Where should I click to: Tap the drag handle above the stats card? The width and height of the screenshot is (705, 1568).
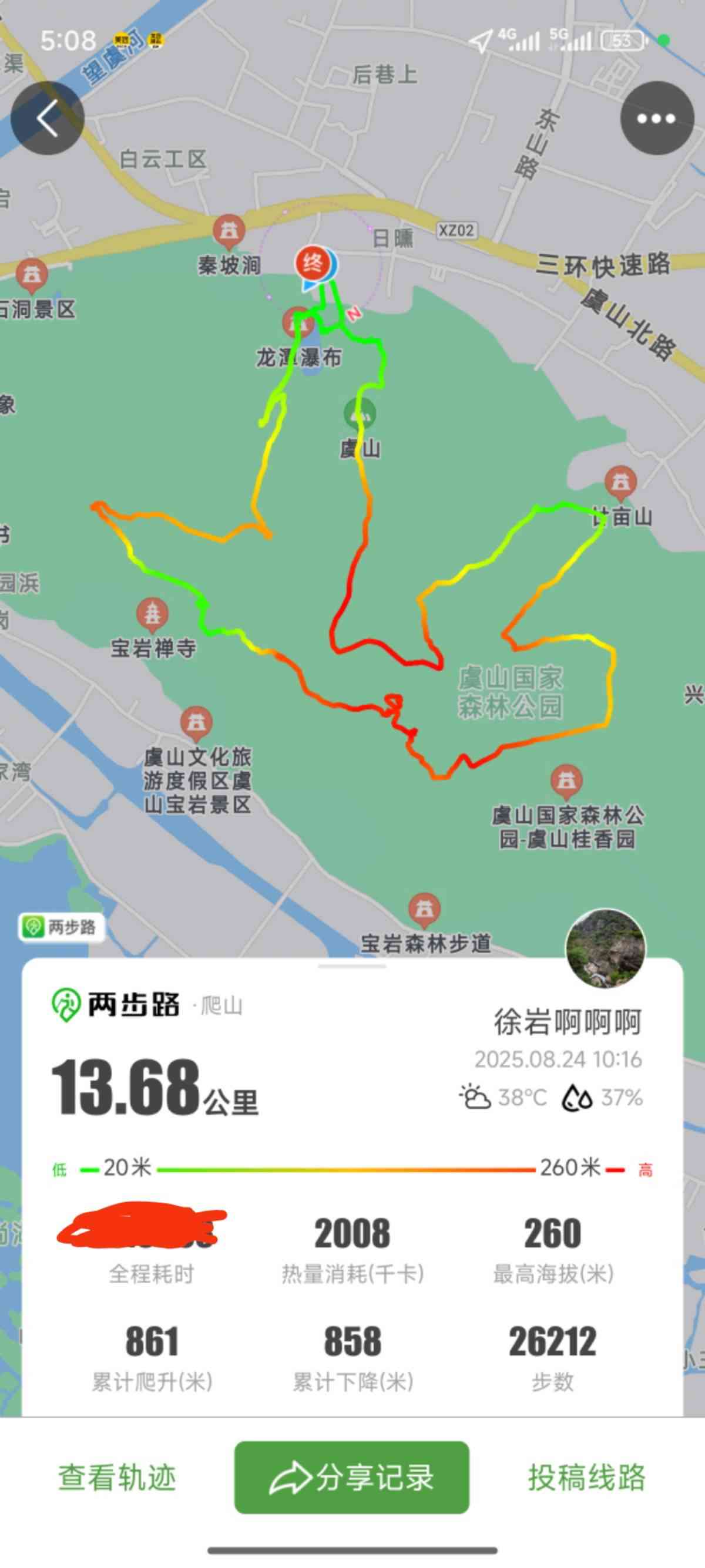pos(352,966)
